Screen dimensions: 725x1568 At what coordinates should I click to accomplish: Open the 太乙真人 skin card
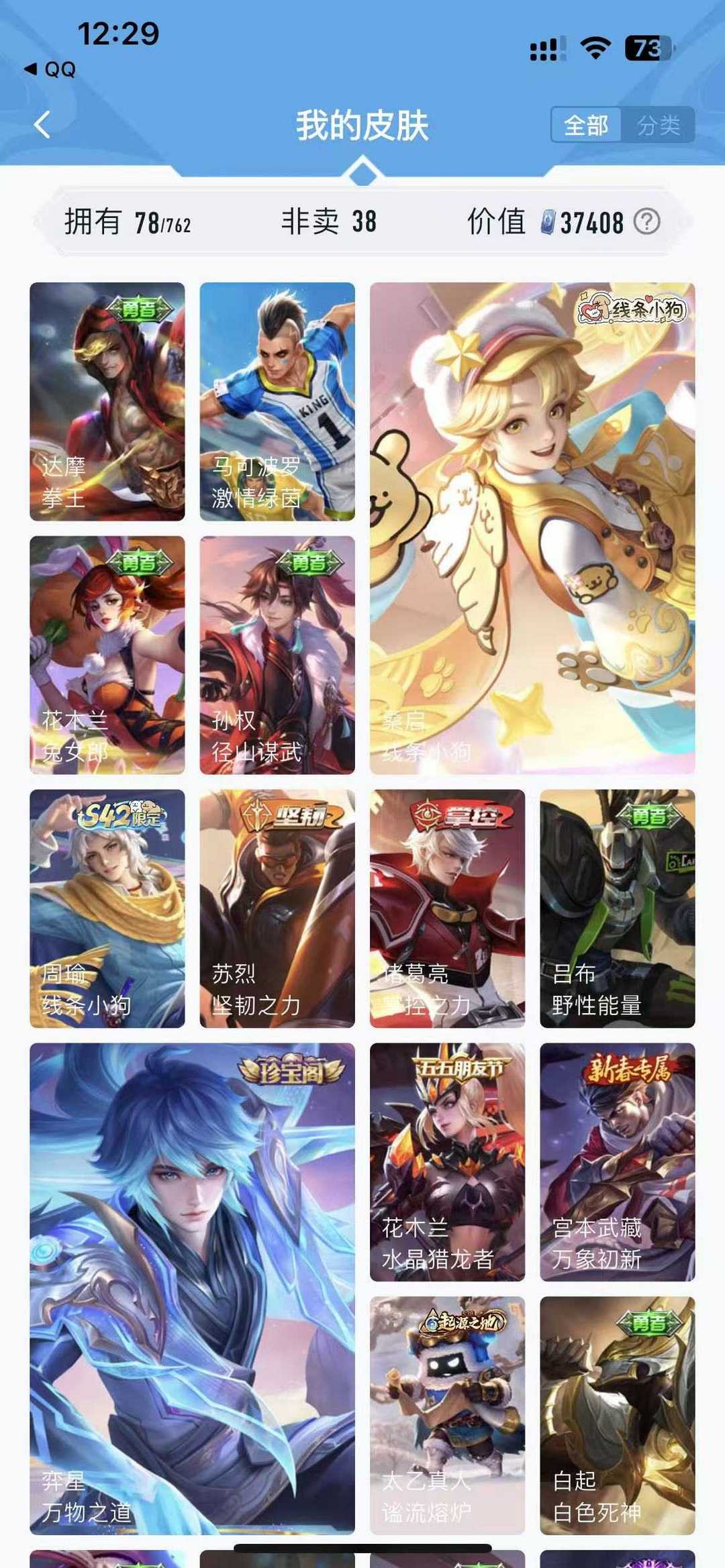[x=447, y=1416]
